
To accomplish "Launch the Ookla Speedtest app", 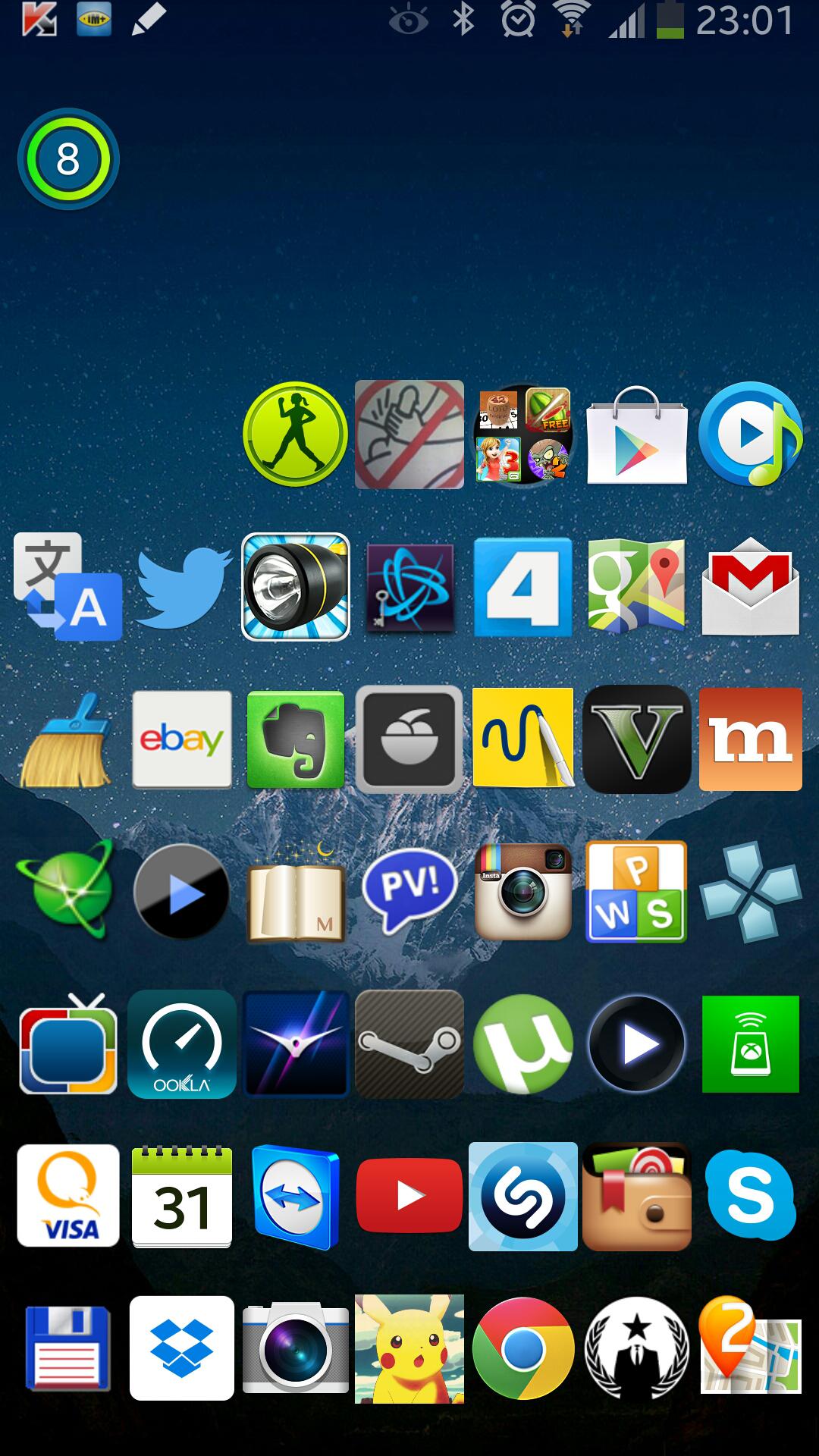I will (182, 1044).
